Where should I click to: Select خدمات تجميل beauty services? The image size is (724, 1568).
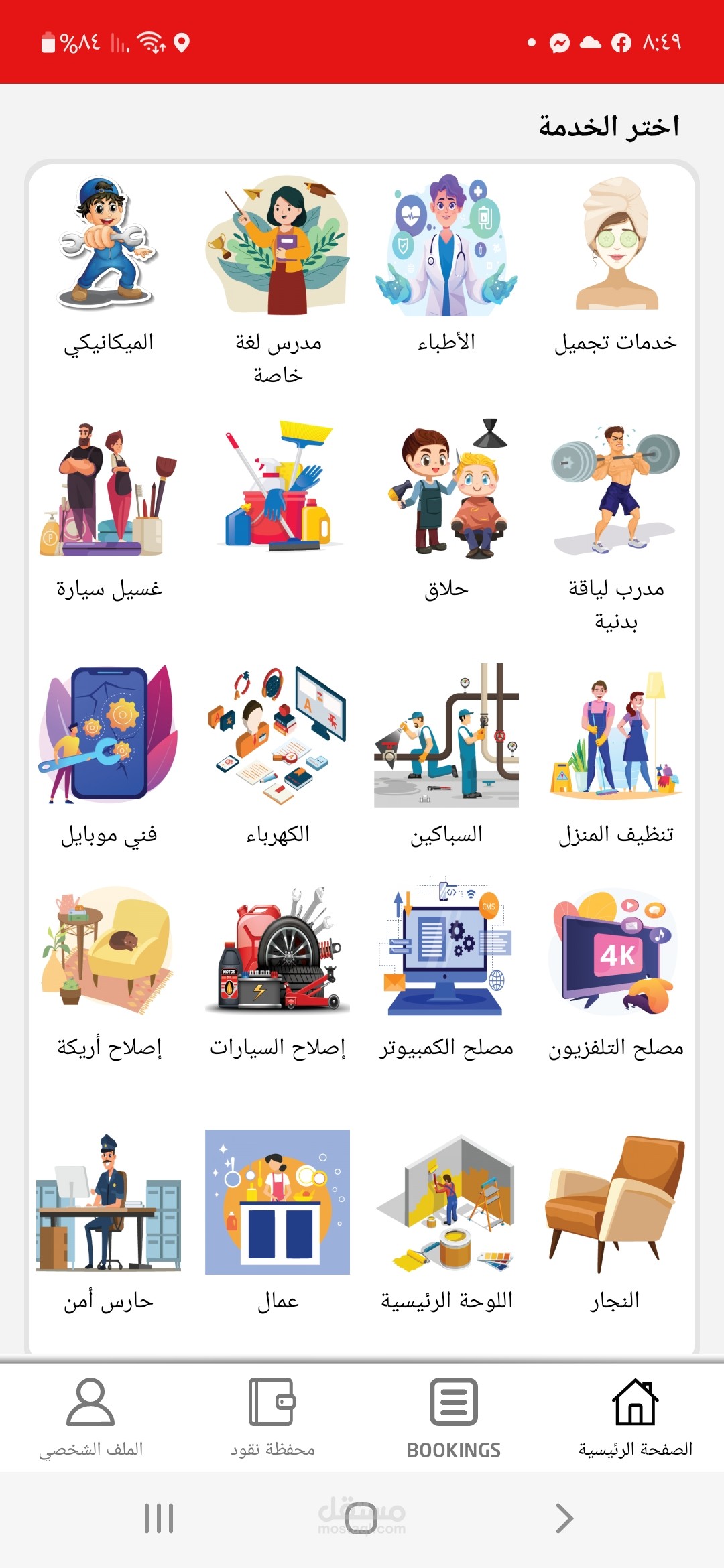[613, 255]
